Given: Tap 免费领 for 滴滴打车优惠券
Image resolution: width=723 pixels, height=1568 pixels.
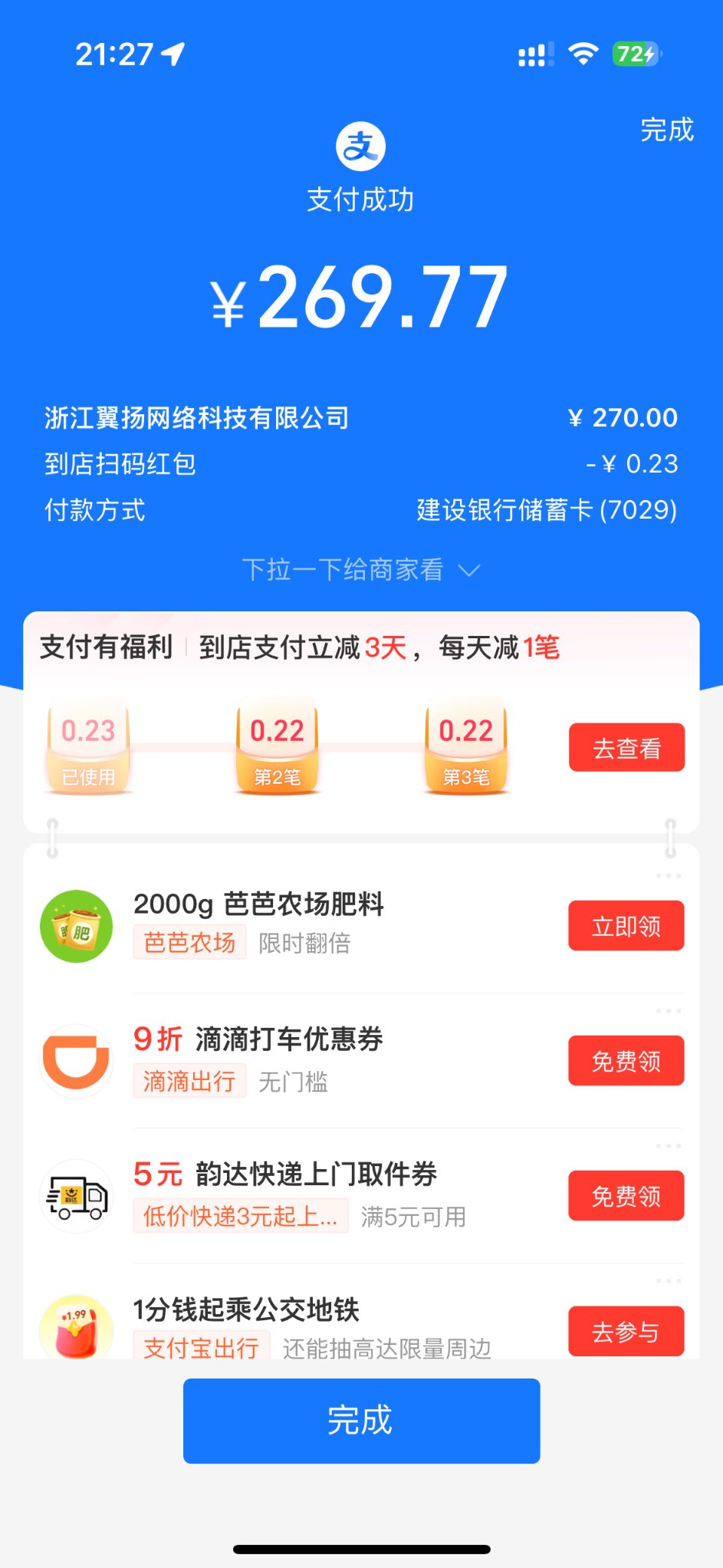Looking at the screenshot, I should point(626,1061).
